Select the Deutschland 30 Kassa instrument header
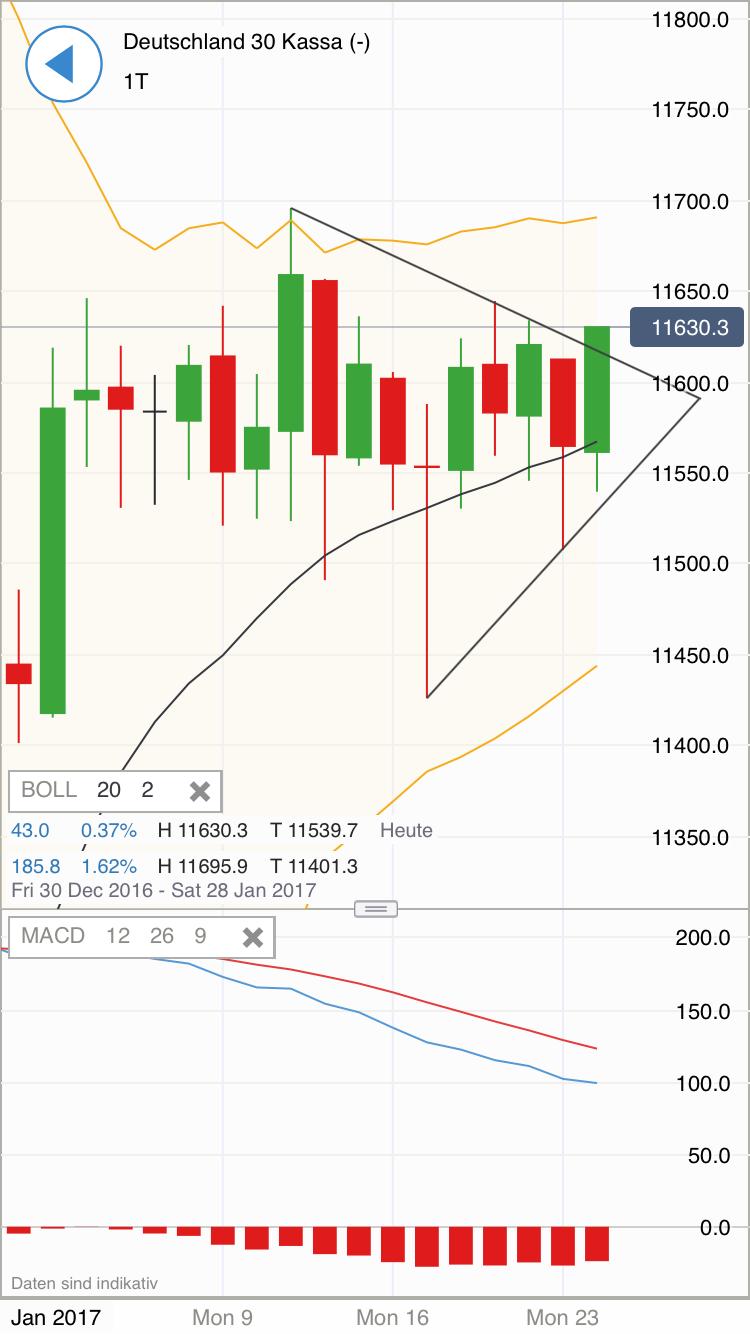Viewport: 750px width, 1334px height. (246, 42)
